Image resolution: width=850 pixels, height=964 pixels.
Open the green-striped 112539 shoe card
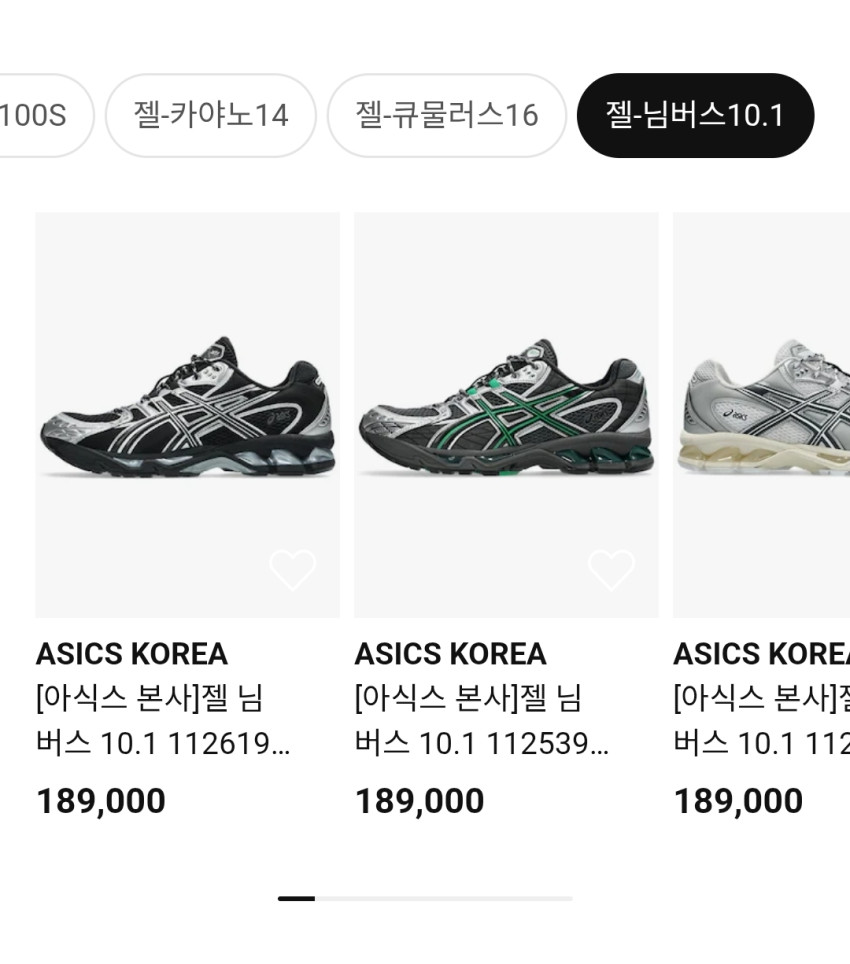[506, 415]
